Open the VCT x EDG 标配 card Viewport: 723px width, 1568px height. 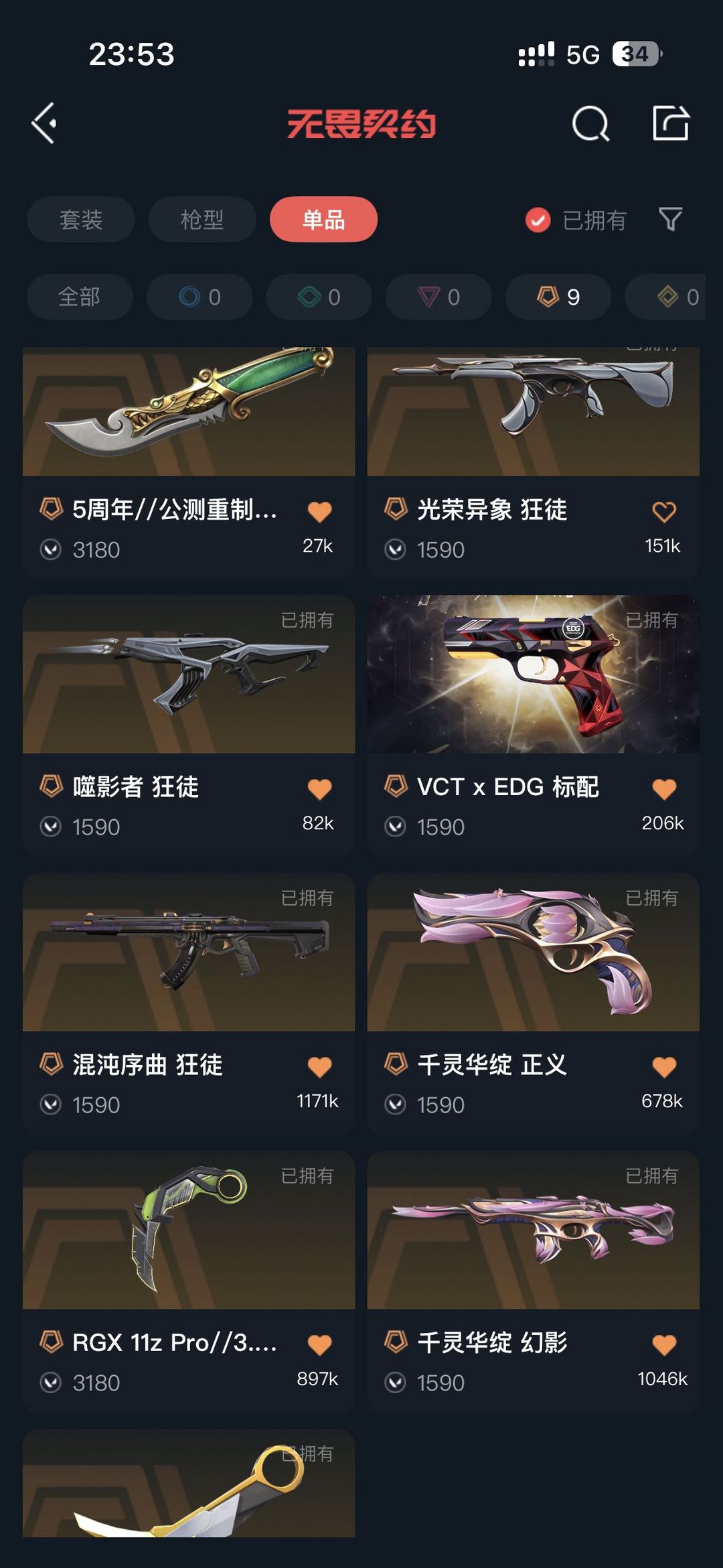click(533, 725)
